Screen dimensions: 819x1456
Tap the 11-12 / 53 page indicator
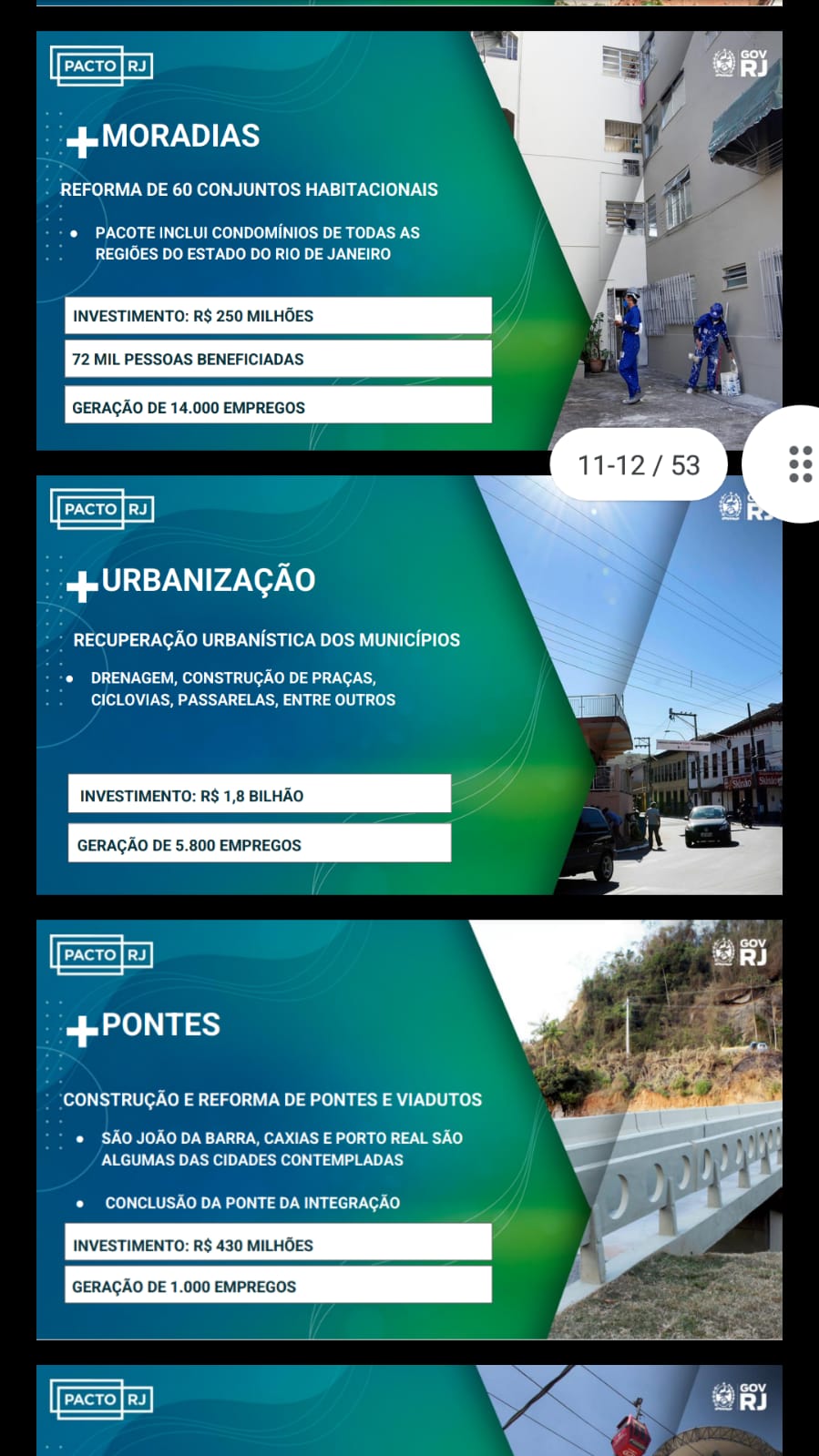click(639, 465)
